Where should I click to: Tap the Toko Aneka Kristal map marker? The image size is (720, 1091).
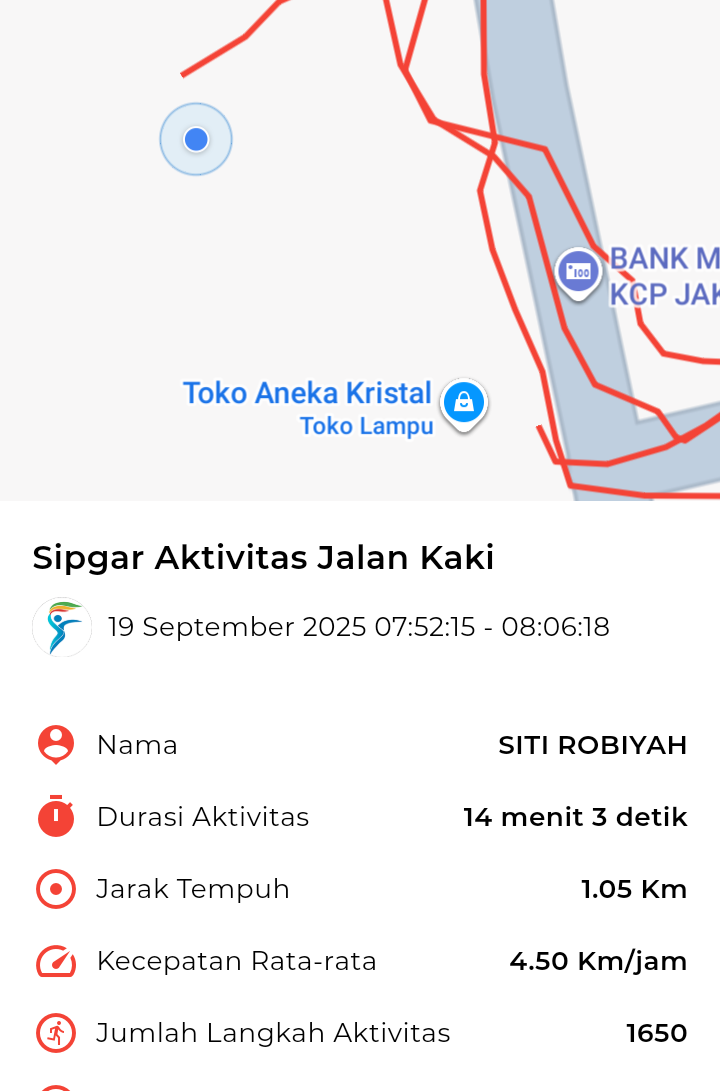pyautogui.click(x=463, y=403)
